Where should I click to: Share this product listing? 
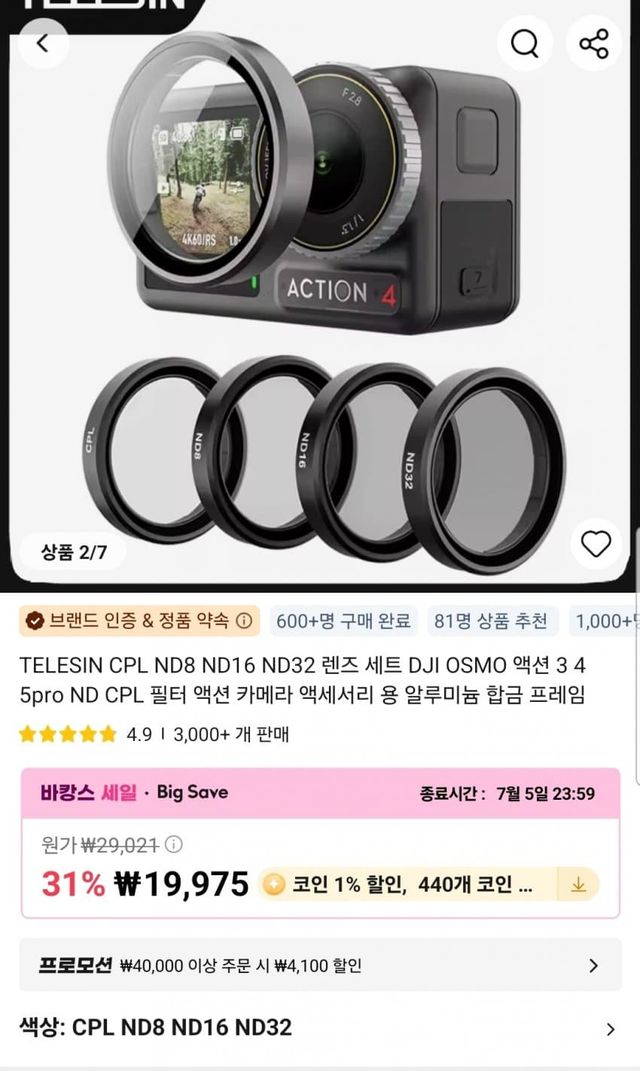[x=594, y=44]
